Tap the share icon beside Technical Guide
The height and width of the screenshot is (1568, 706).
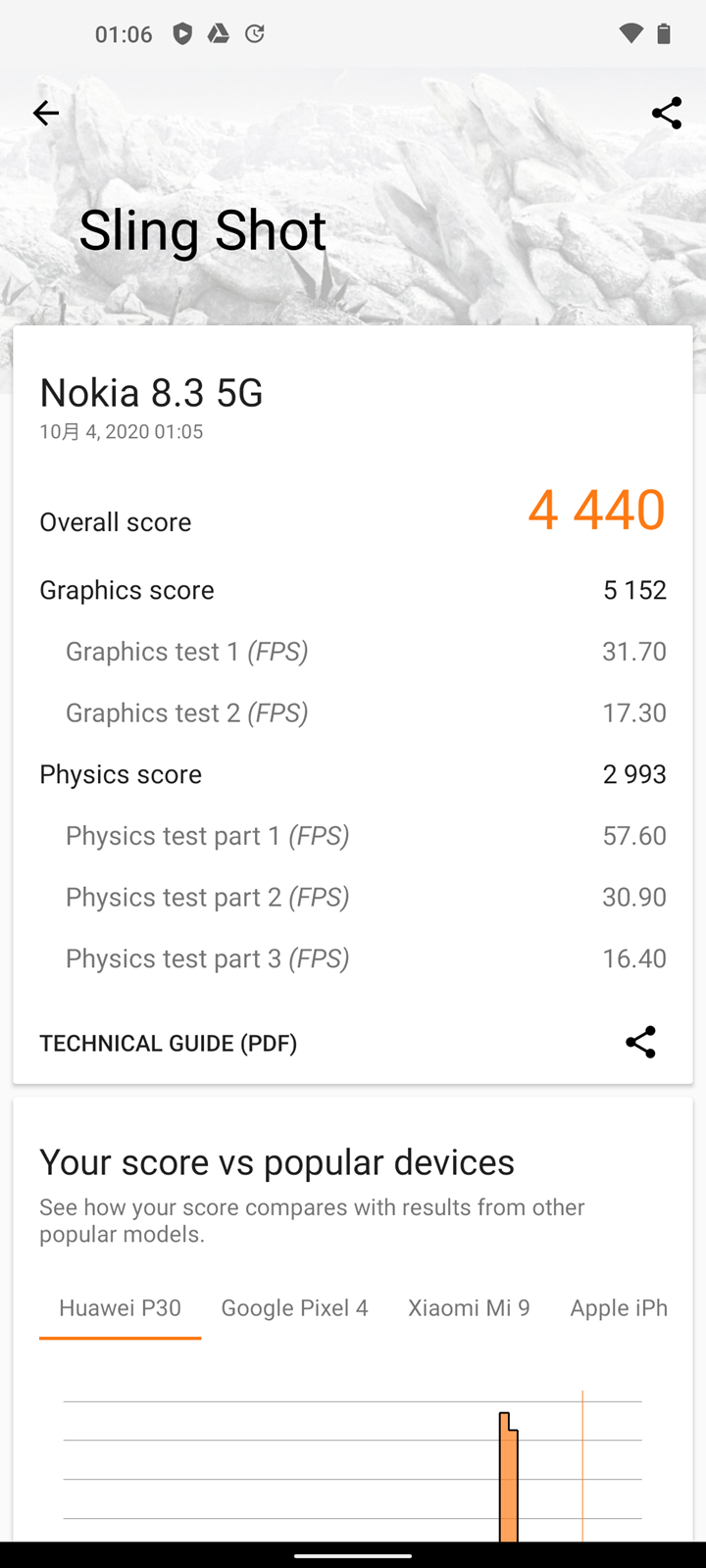pos(640,1042)
